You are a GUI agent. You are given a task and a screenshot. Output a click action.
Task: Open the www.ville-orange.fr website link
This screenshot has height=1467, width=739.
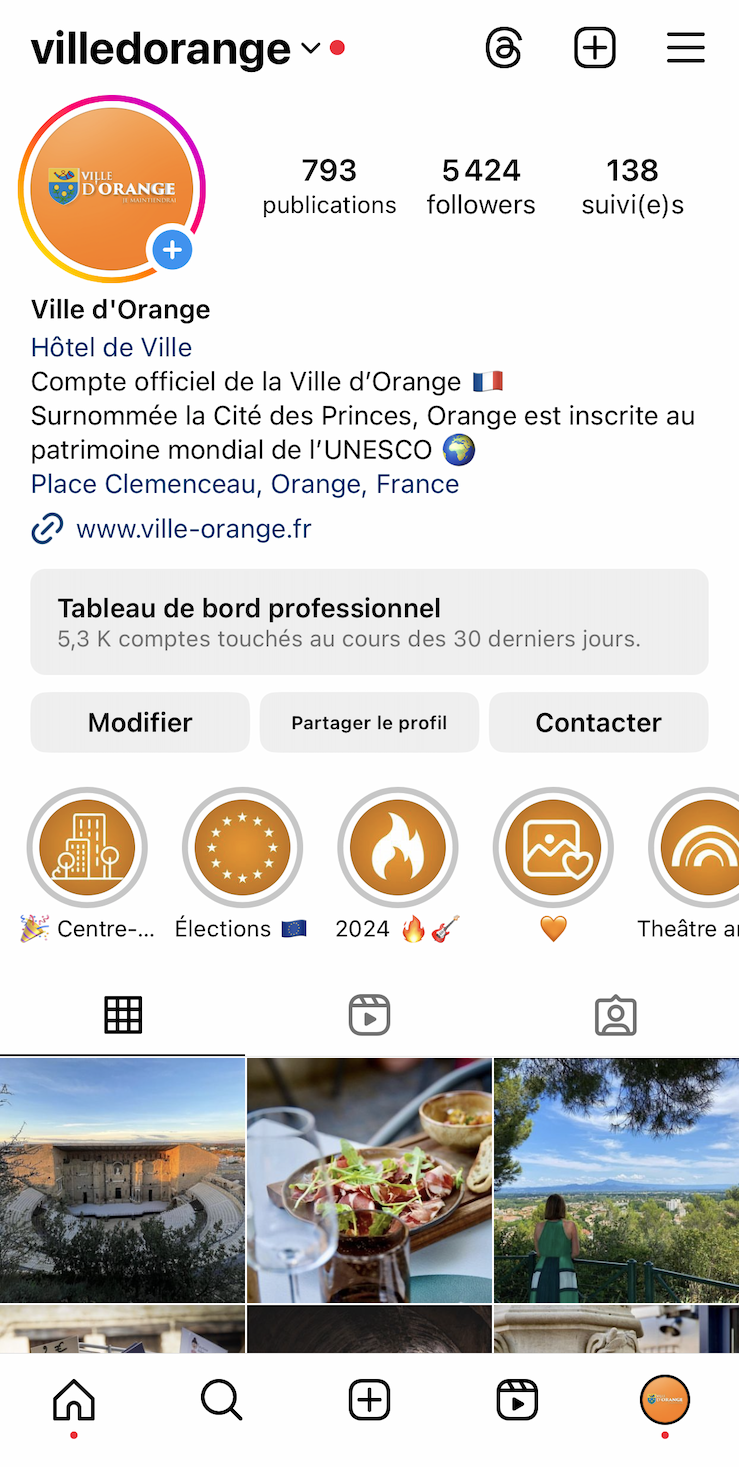click(x=193, y=528)
